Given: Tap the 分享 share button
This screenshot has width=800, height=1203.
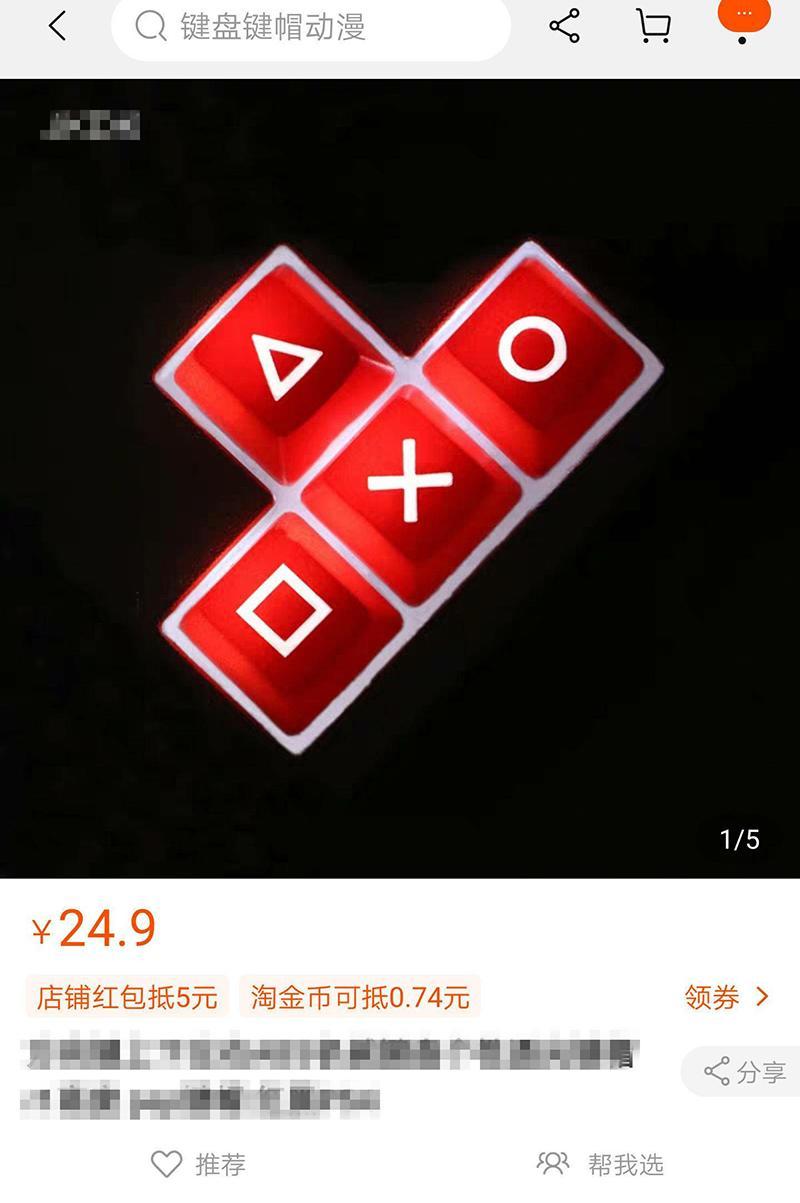Looking at the screenshot, I should (744, 1072).
